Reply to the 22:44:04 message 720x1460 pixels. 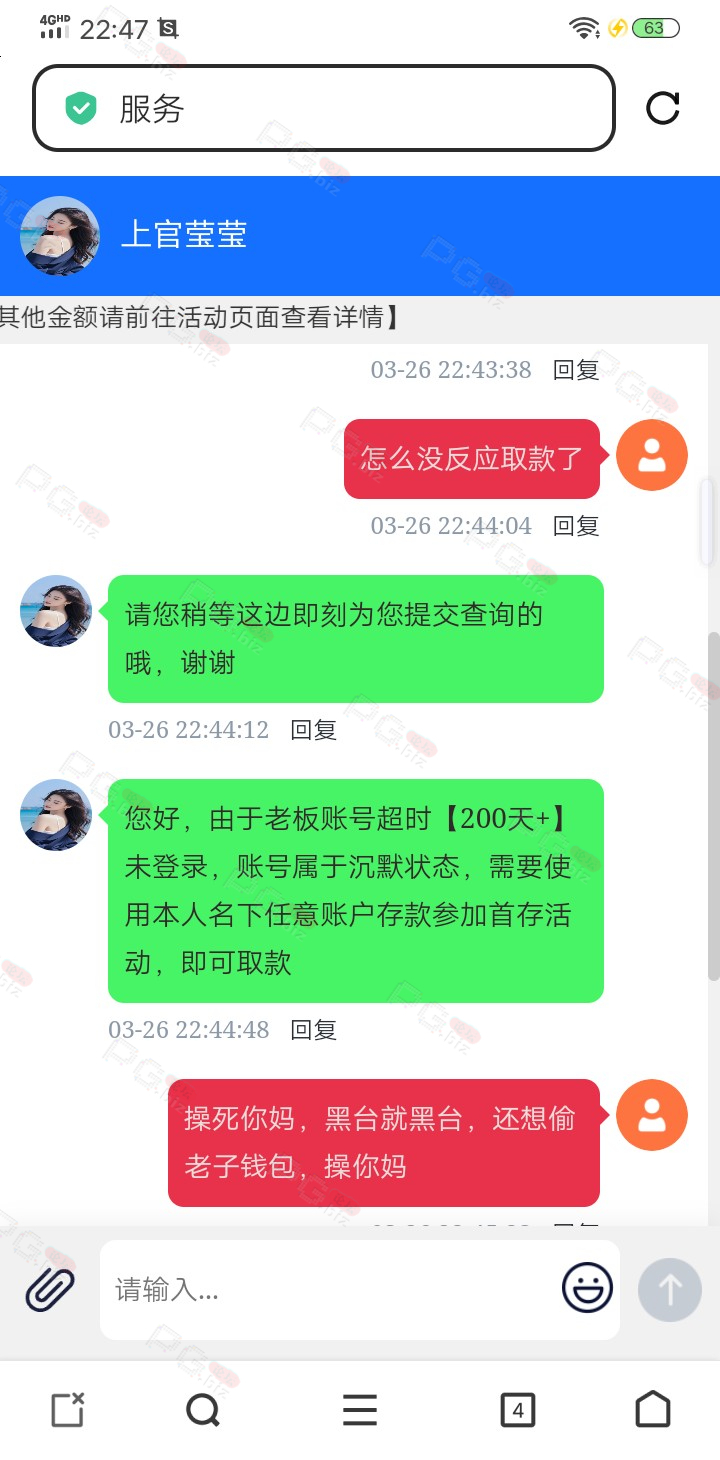576,526
